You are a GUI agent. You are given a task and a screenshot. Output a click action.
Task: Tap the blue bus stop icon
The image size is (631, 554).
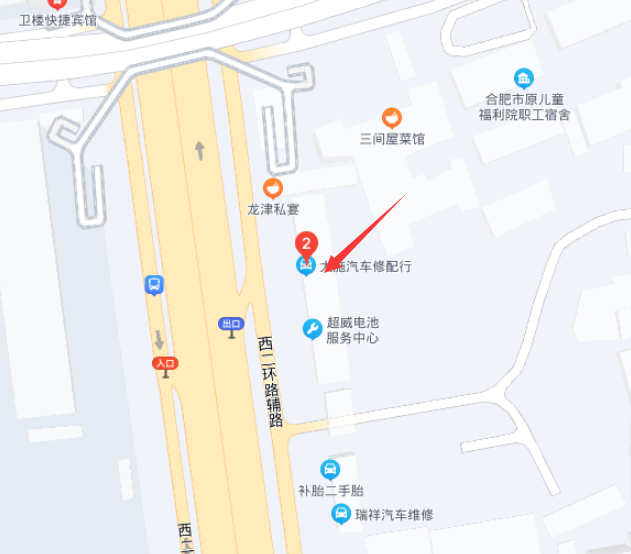click(154, 285)
